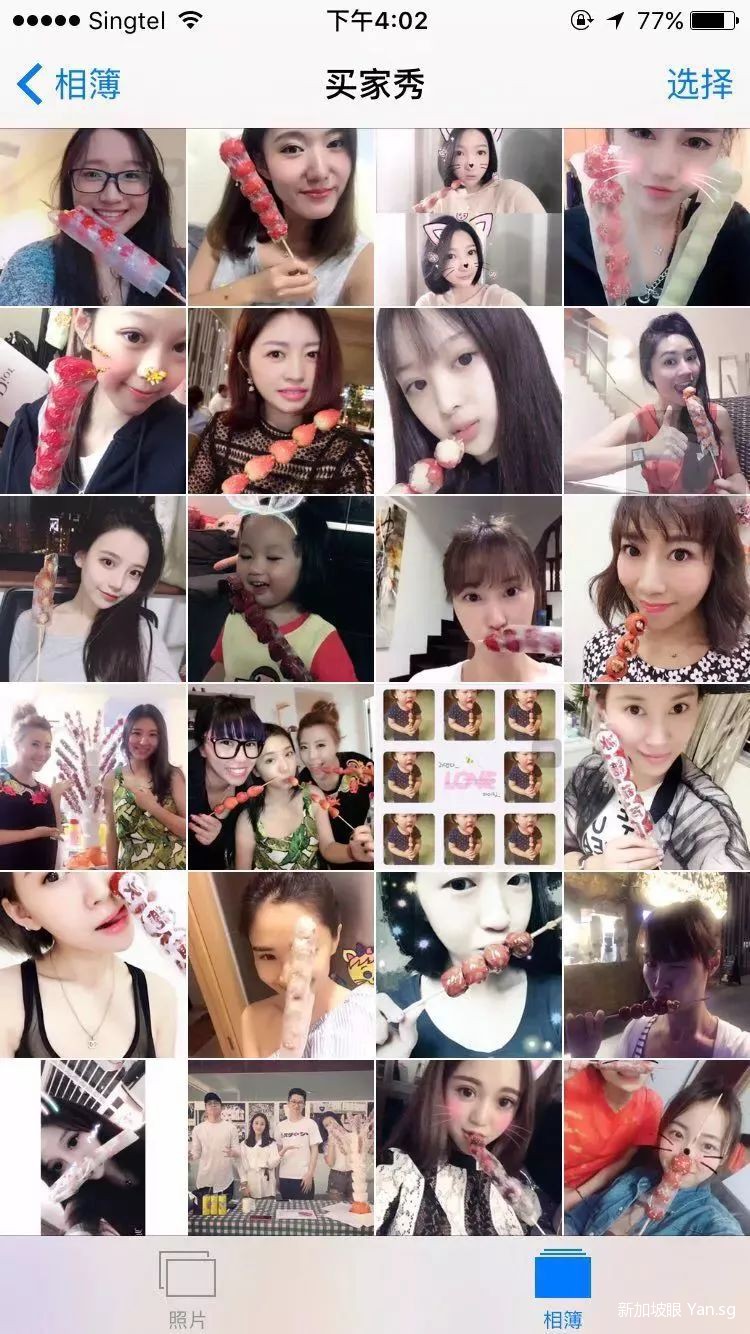Open the photo with cat-ear filter split collage

click(468, 217)
